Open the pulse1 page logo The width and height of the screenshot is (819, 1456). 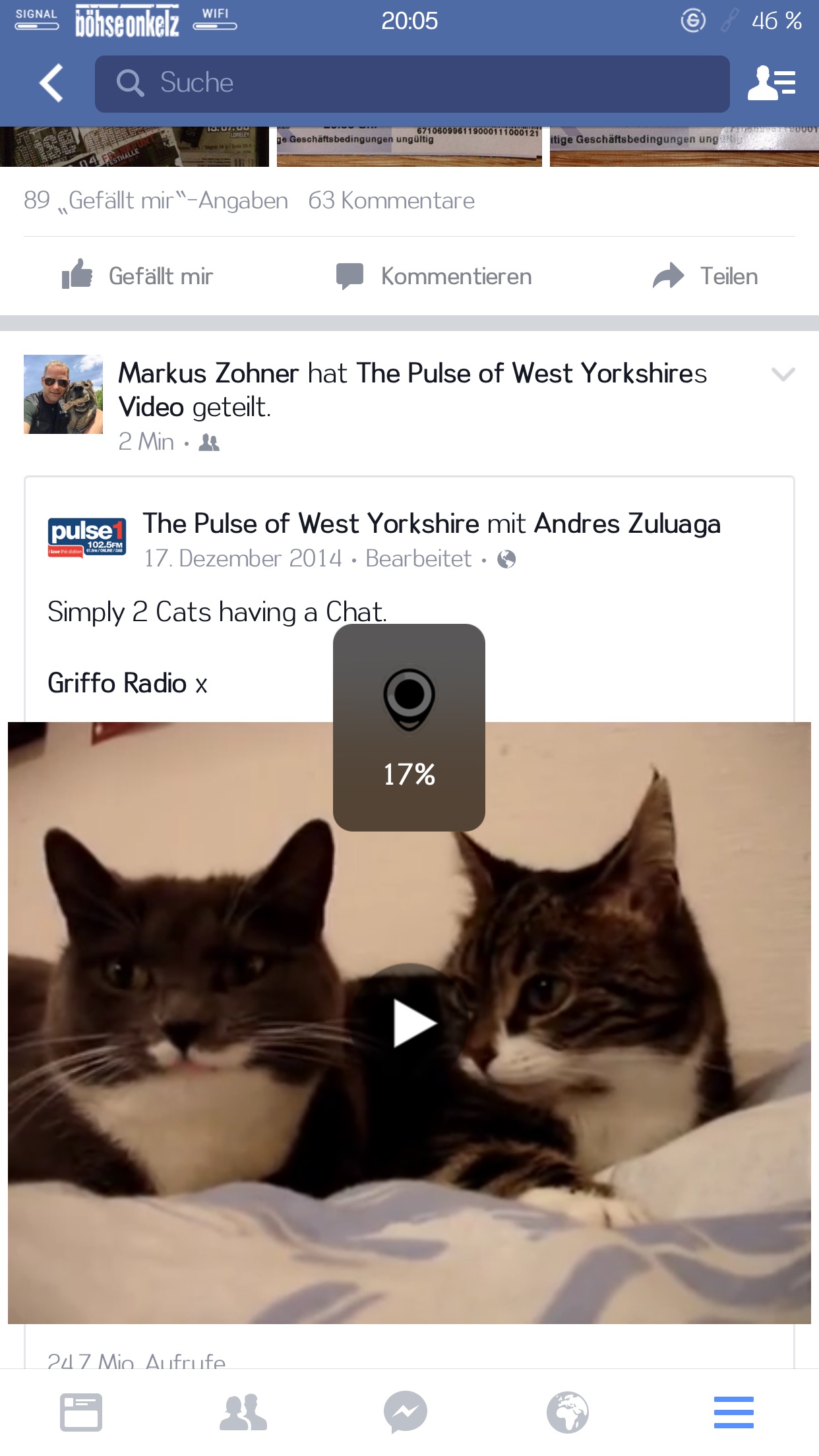(x=87, y=538)
